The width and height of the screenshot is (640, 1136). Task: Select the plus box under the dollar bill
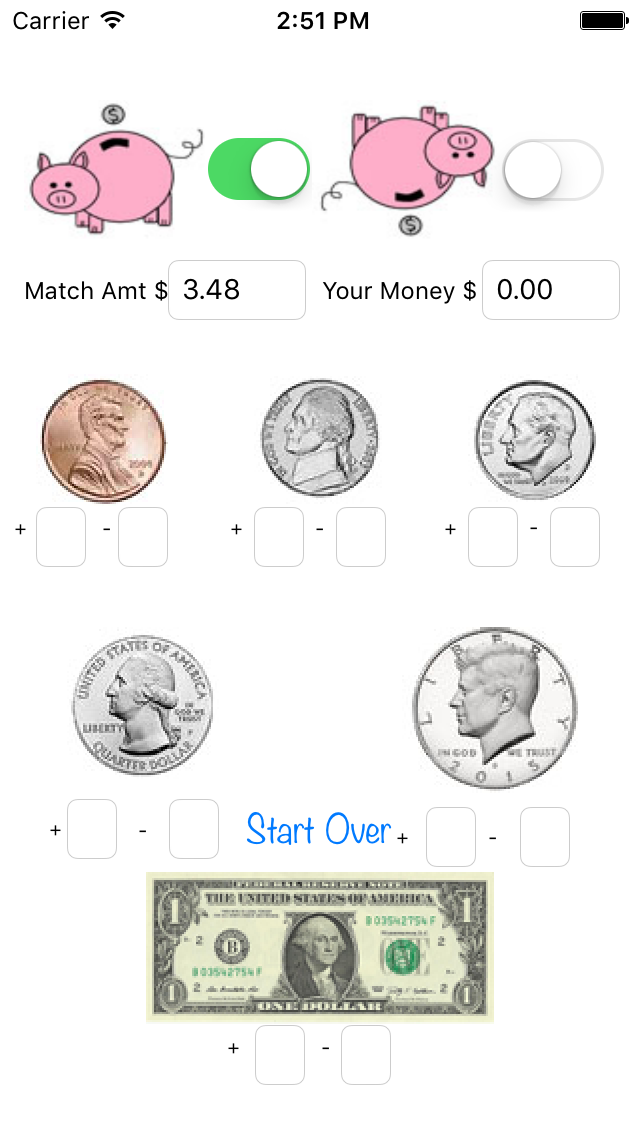pyautogui.click(x=280, y=1055)
